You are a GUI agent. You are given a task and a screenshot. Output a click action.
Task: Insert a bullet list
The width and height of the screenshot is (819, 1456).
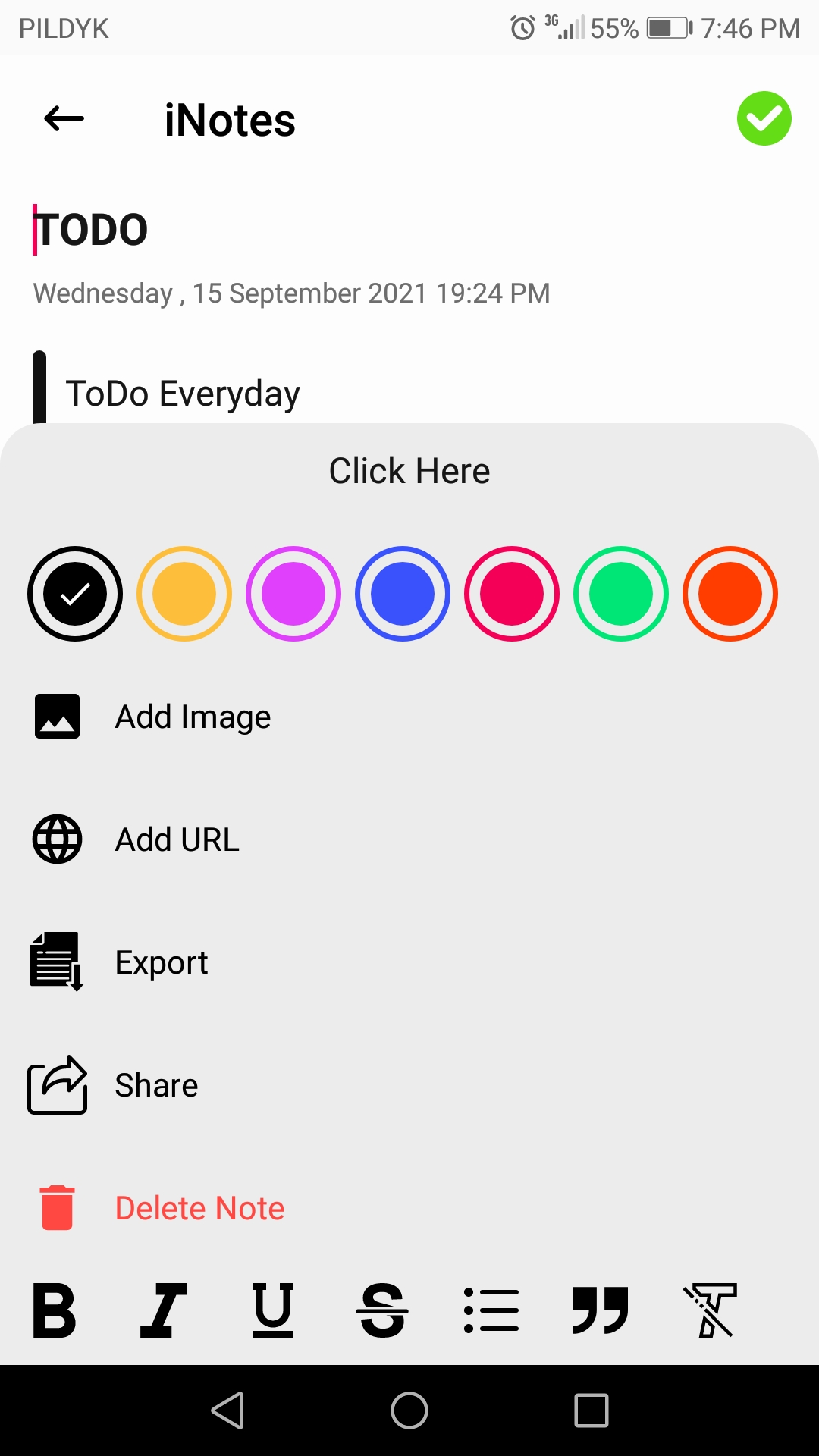click(x=491, y=1310)
